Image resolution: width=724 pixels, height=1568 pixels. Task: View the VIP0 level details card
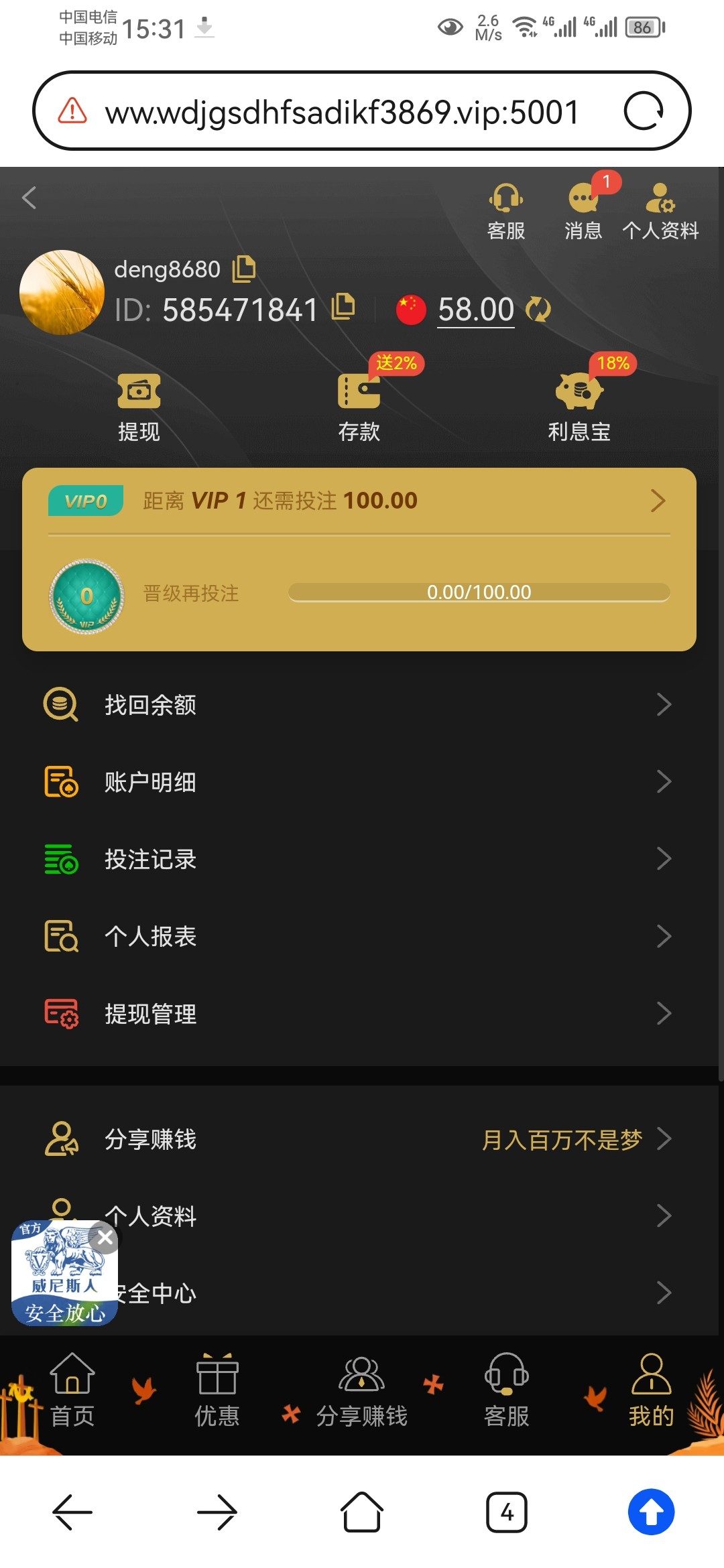[x=359, y=501]
